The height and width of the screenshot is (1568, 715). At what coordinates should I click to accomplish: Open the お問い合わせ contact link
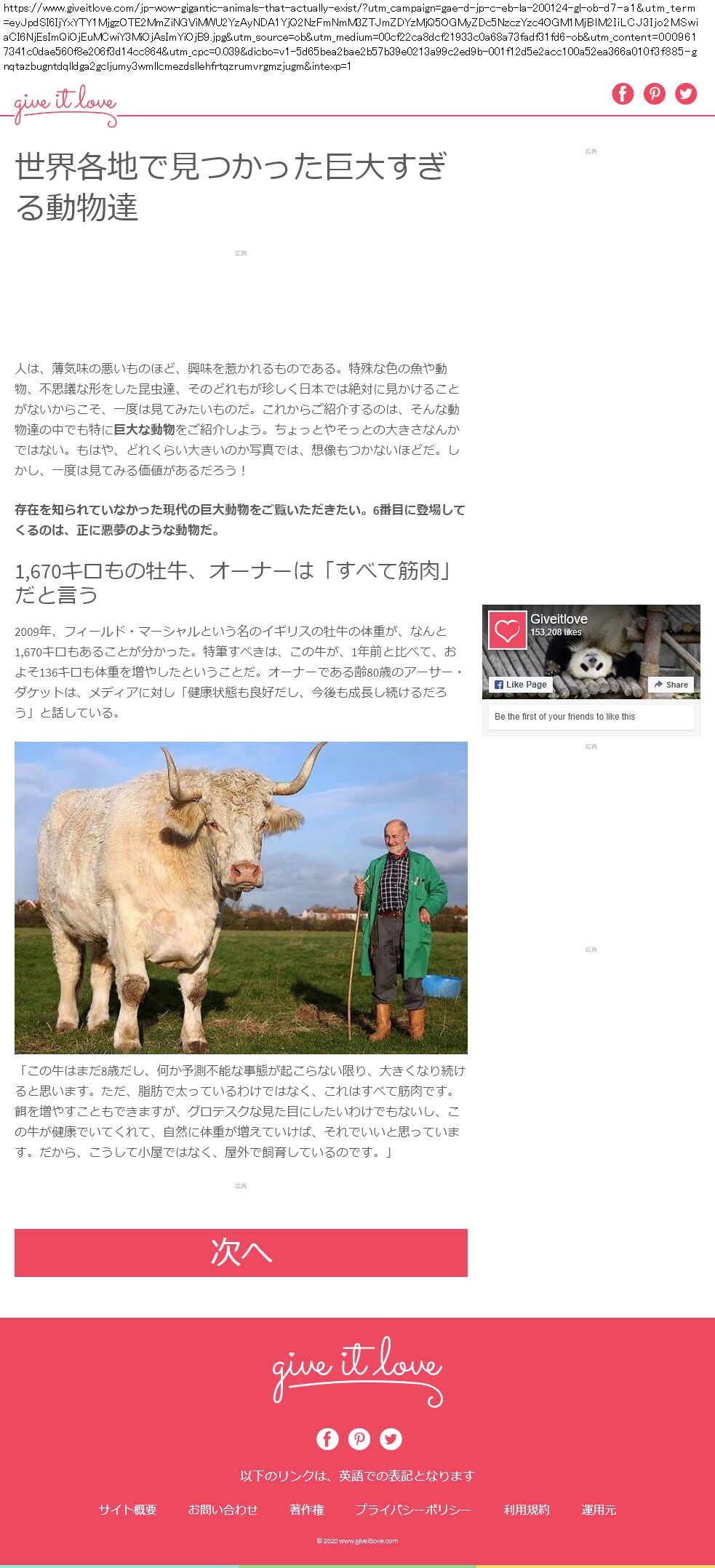click(x=223, y=1509)
